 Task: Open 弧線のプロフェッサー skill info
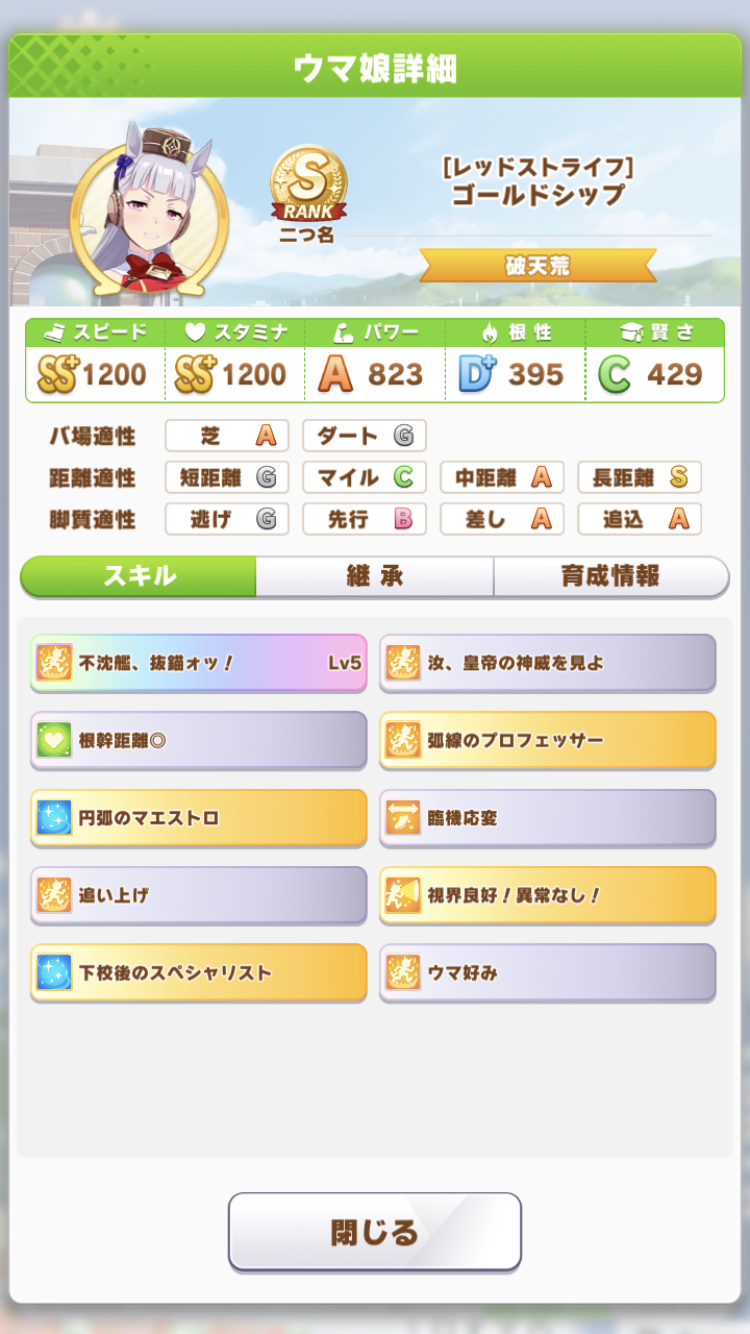pos(547,740)
